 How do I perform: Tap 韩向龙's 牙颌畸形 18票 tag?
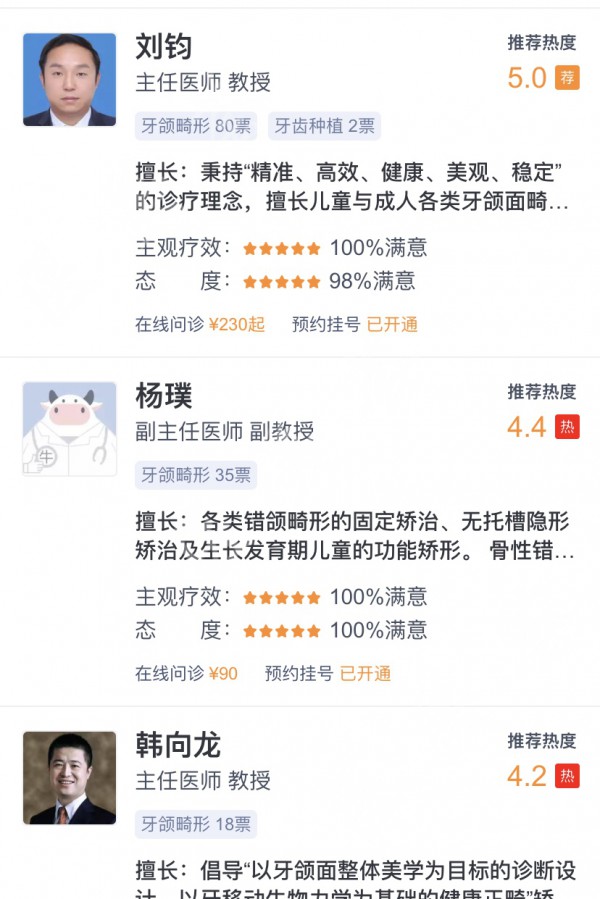coord(196,824)
